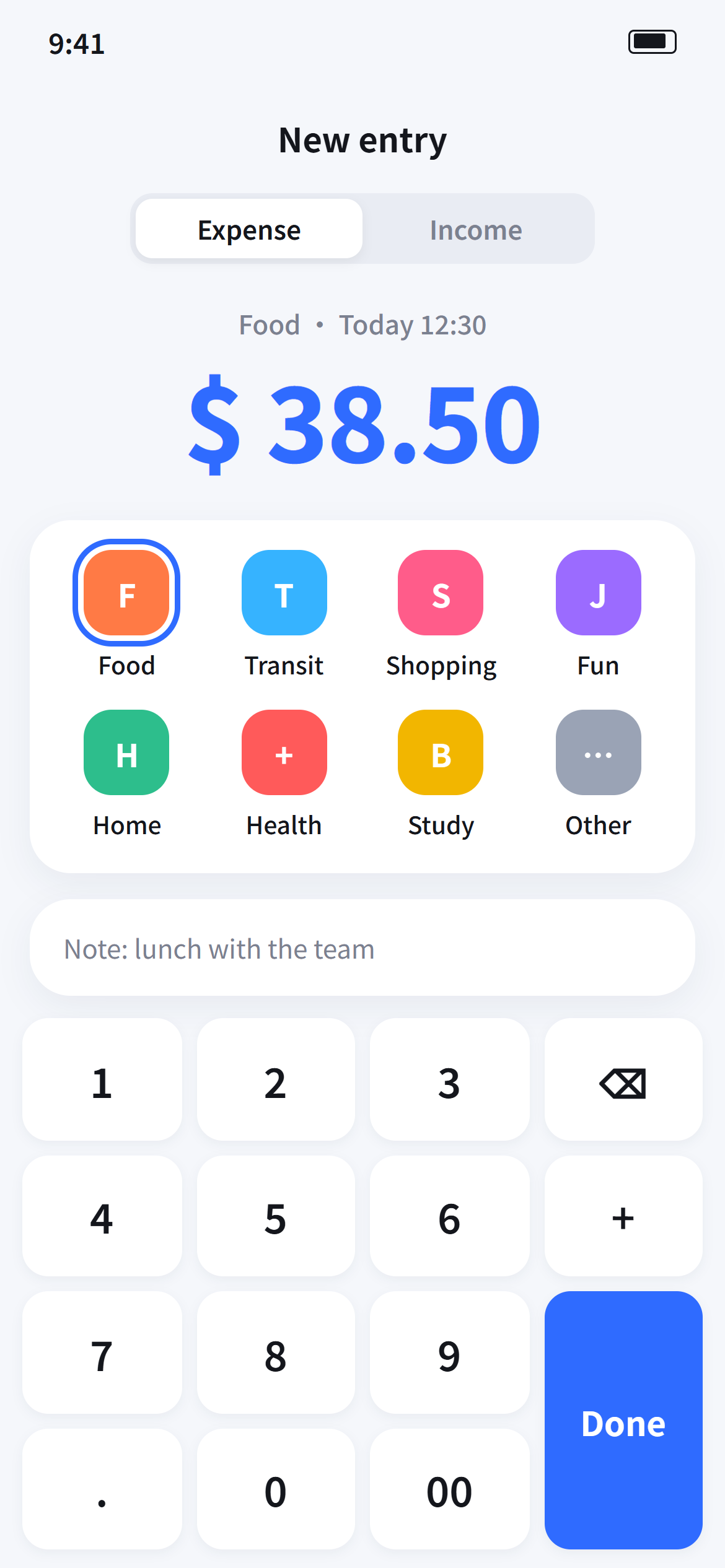Tap the backspace key on the keypad

[x=623, y=1080]
